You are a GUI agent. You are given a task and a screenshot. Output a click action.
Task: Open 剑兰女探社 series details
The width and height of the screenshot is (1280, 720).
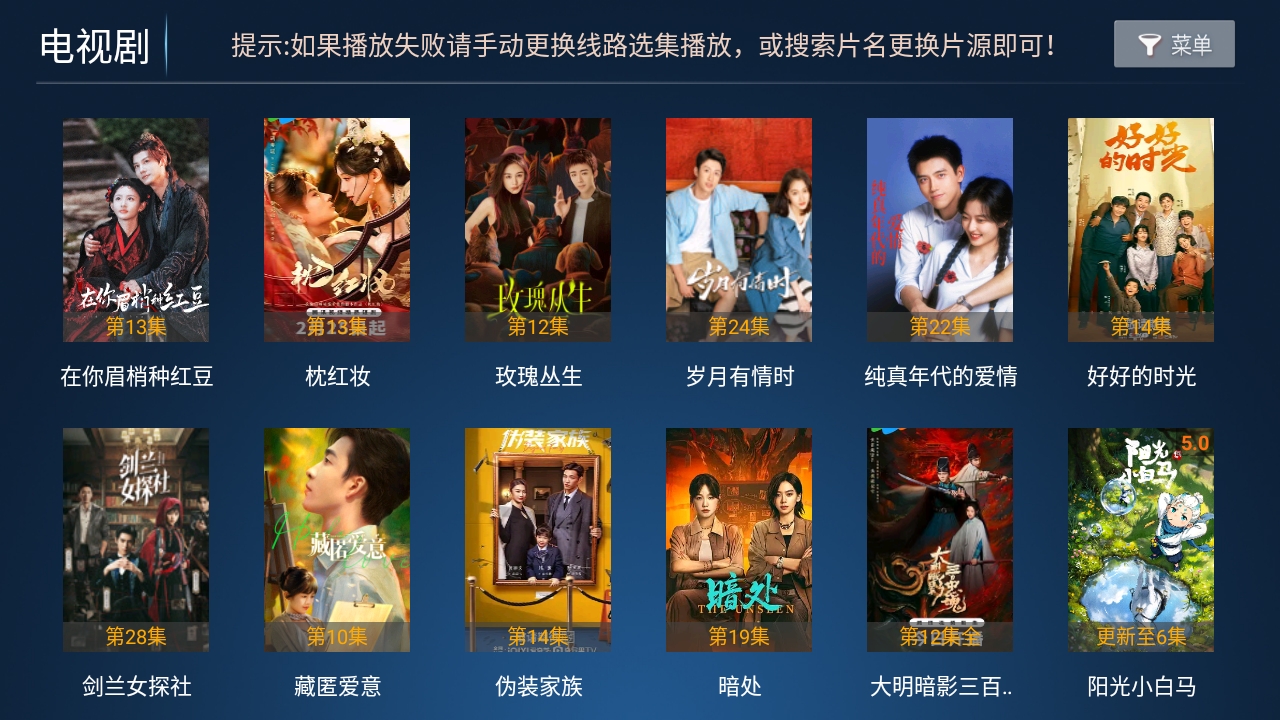point(136,540)
